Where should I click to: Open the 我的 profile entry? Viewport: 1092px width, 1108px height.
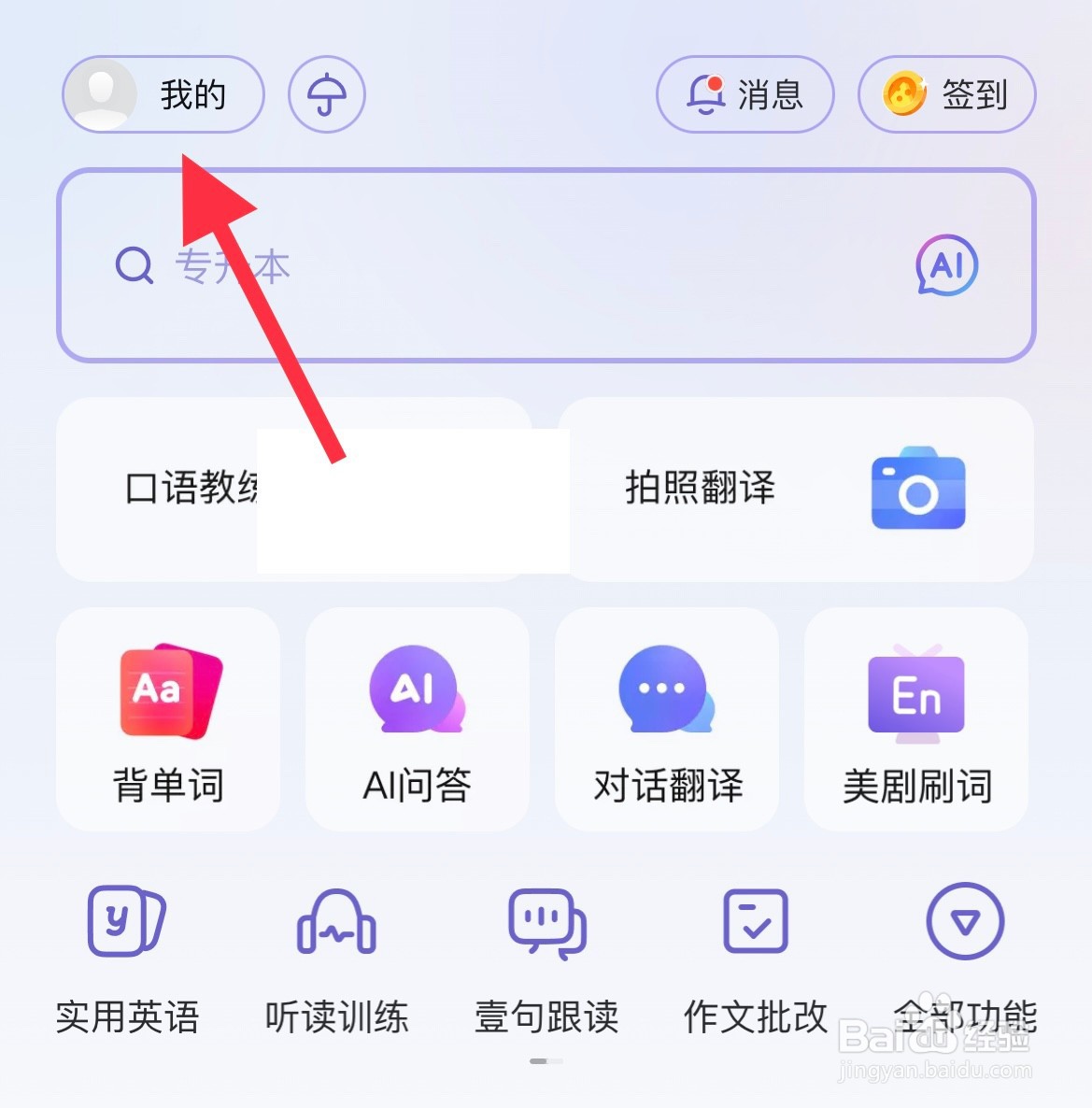tap(162, 94)
